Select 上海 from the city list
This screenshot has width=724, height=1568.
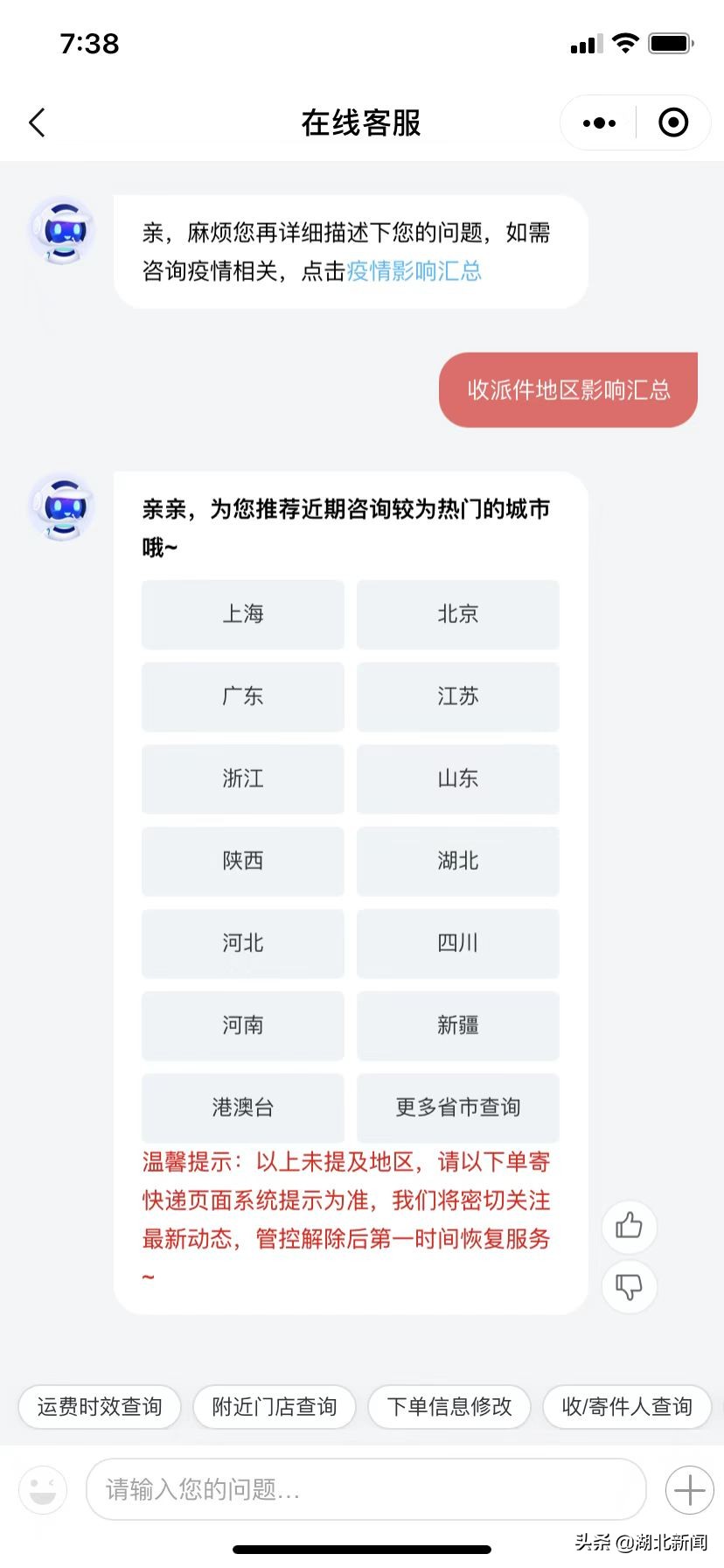coord(242,614)
